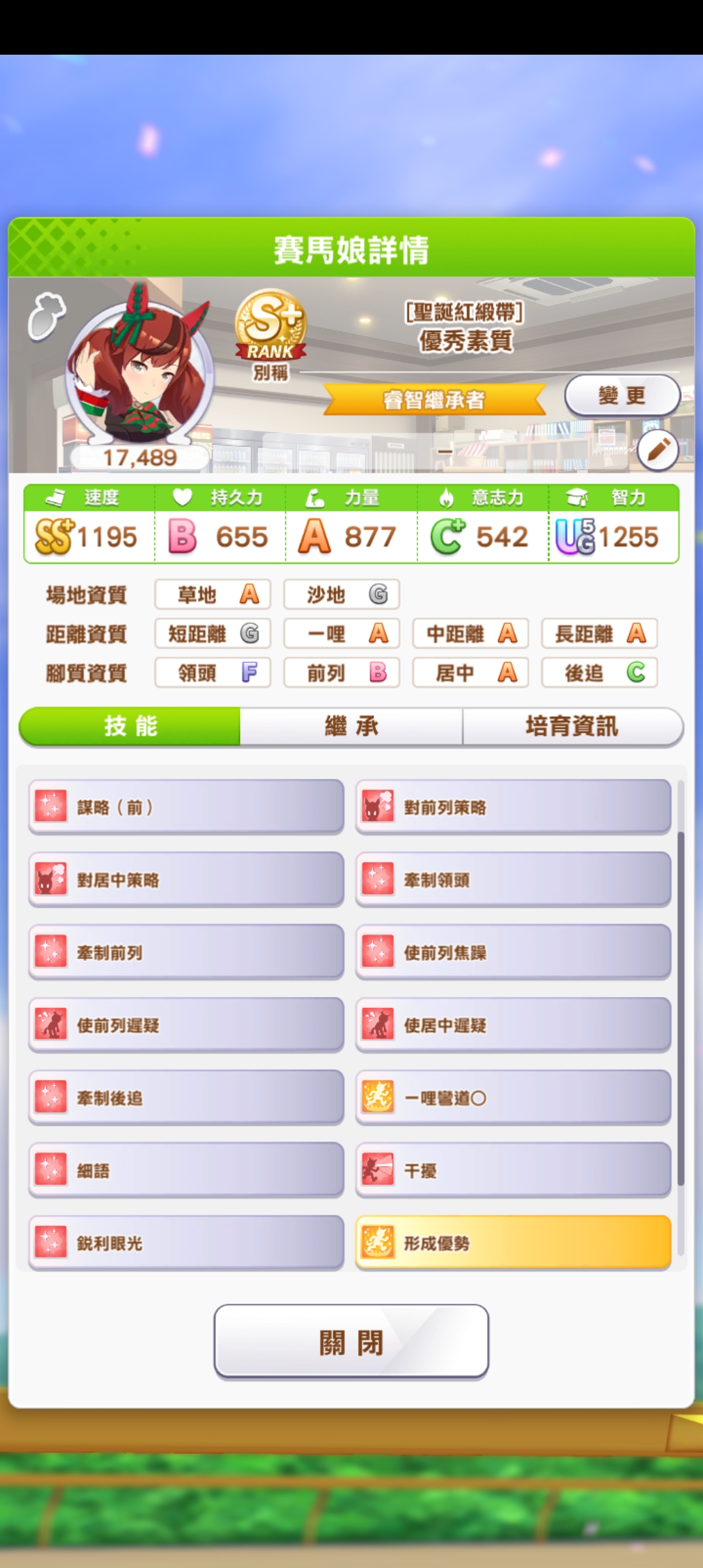The width and height of the screenshot is (703, 1568).
Task: Open the 對前列策略 skill
Action: 513,807
